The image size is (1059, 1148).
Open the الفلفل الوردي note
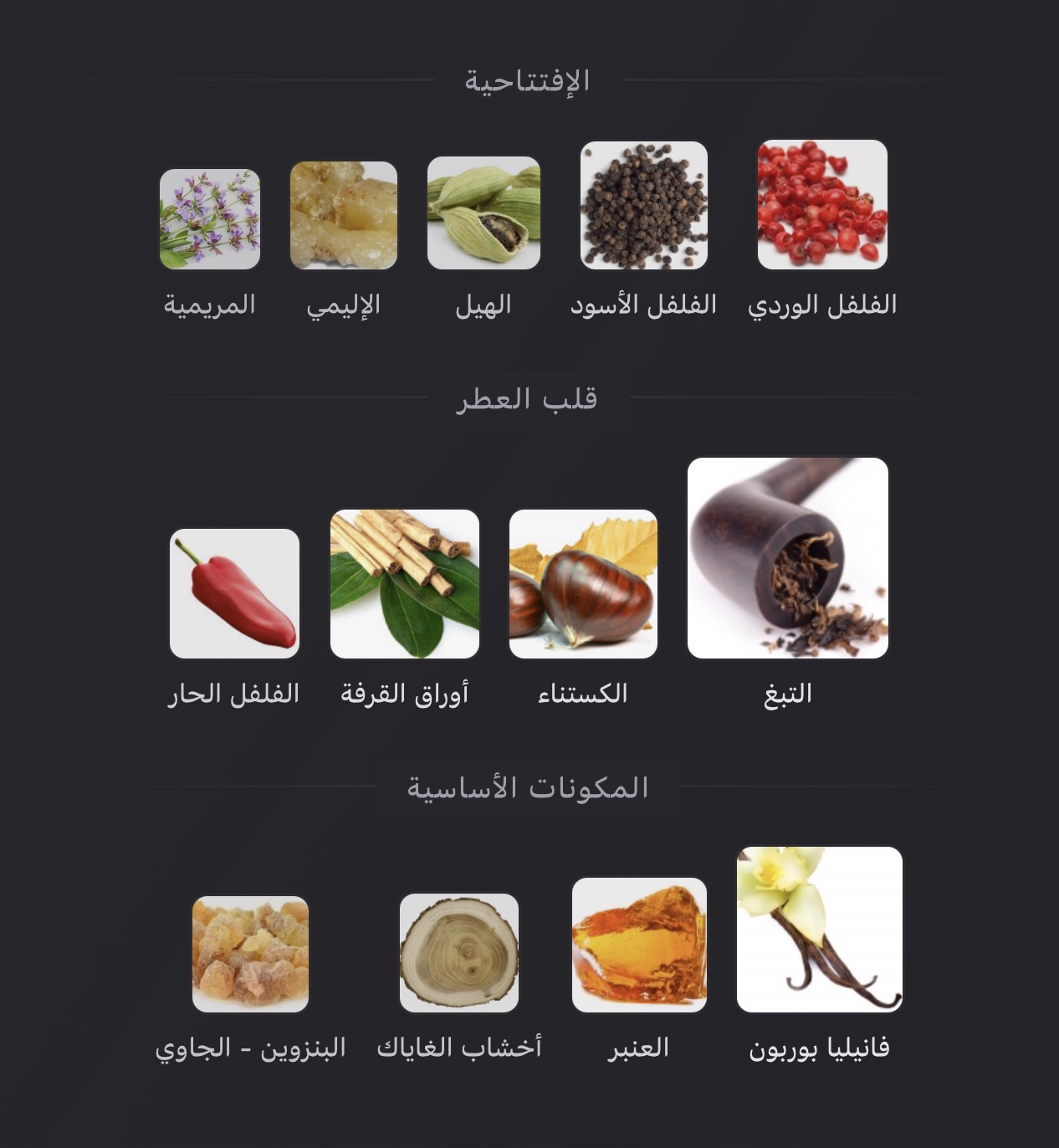[x=822, y=205]
